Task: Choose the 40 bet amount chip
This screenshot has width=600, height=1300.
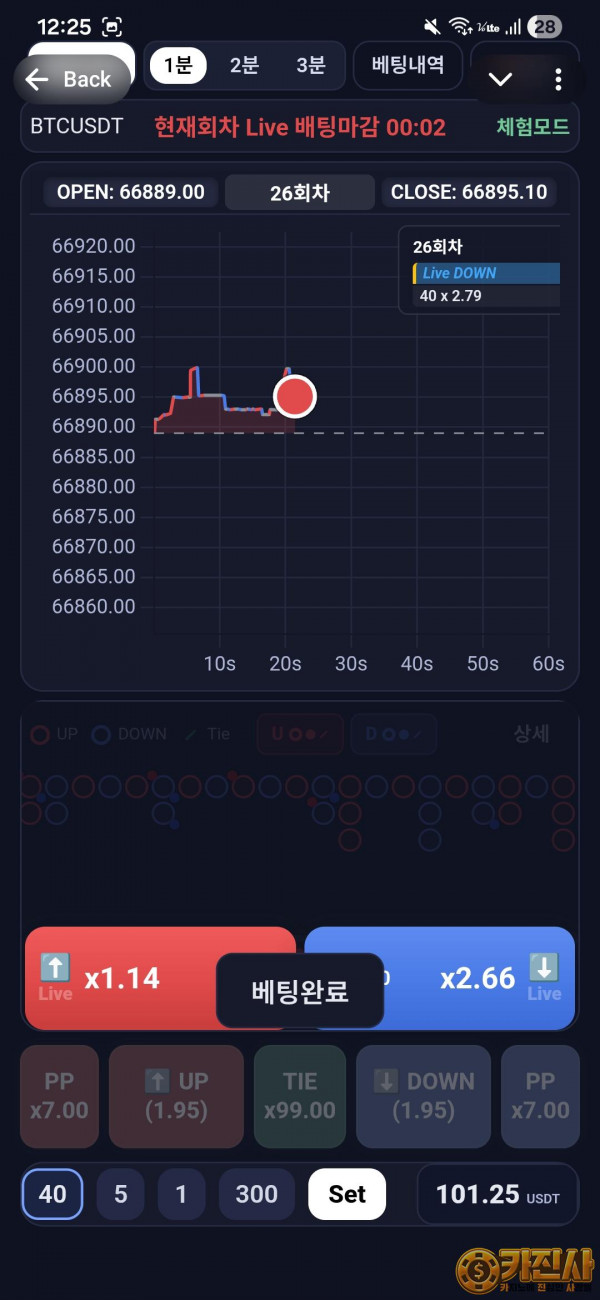Action: [x=53, y=1193]
